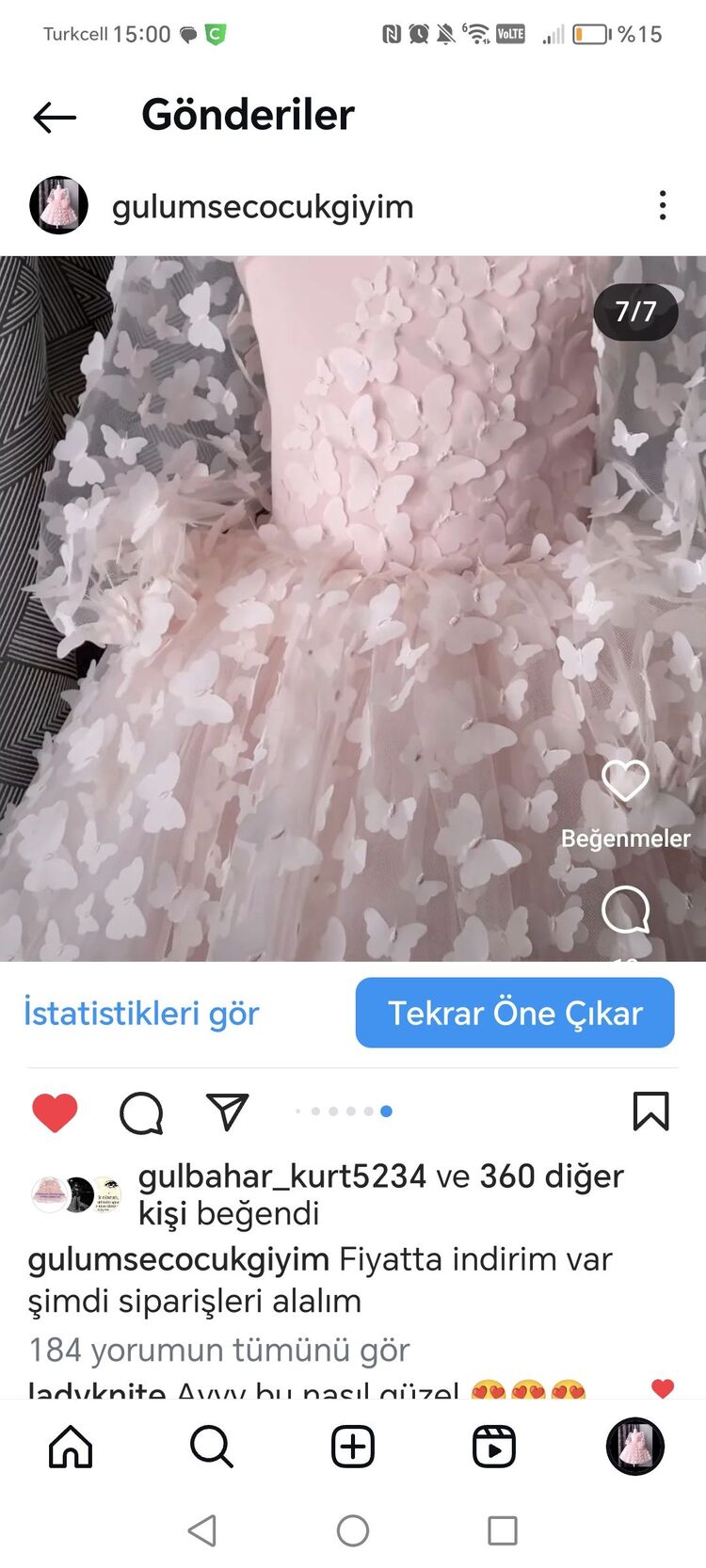Screen dimensions: 706x1568
Task: Save post with bookmark icon
Action: click(x=650, y=1112)
